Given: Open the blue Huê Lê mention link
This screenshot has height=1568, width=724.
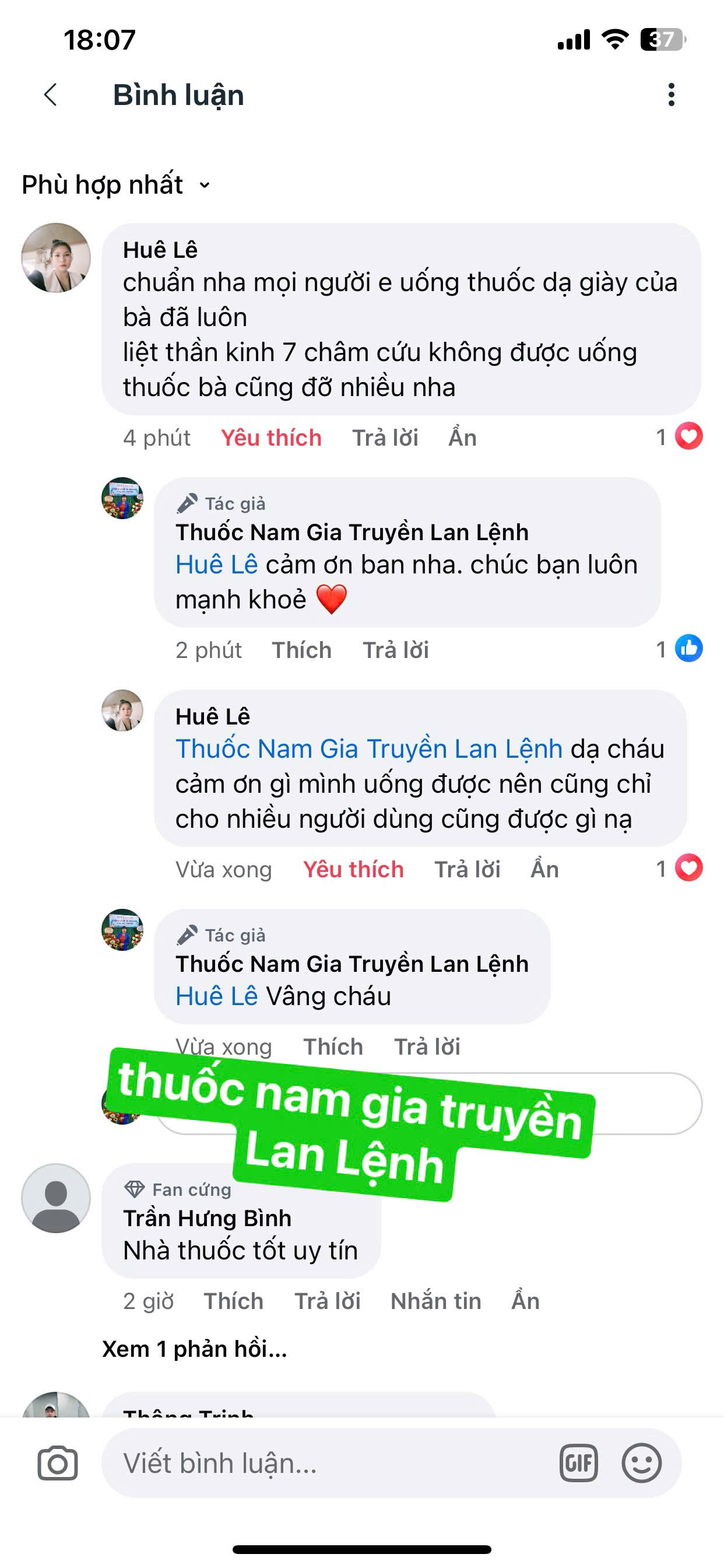Looking at the screenshot, I should click(217, 565).
